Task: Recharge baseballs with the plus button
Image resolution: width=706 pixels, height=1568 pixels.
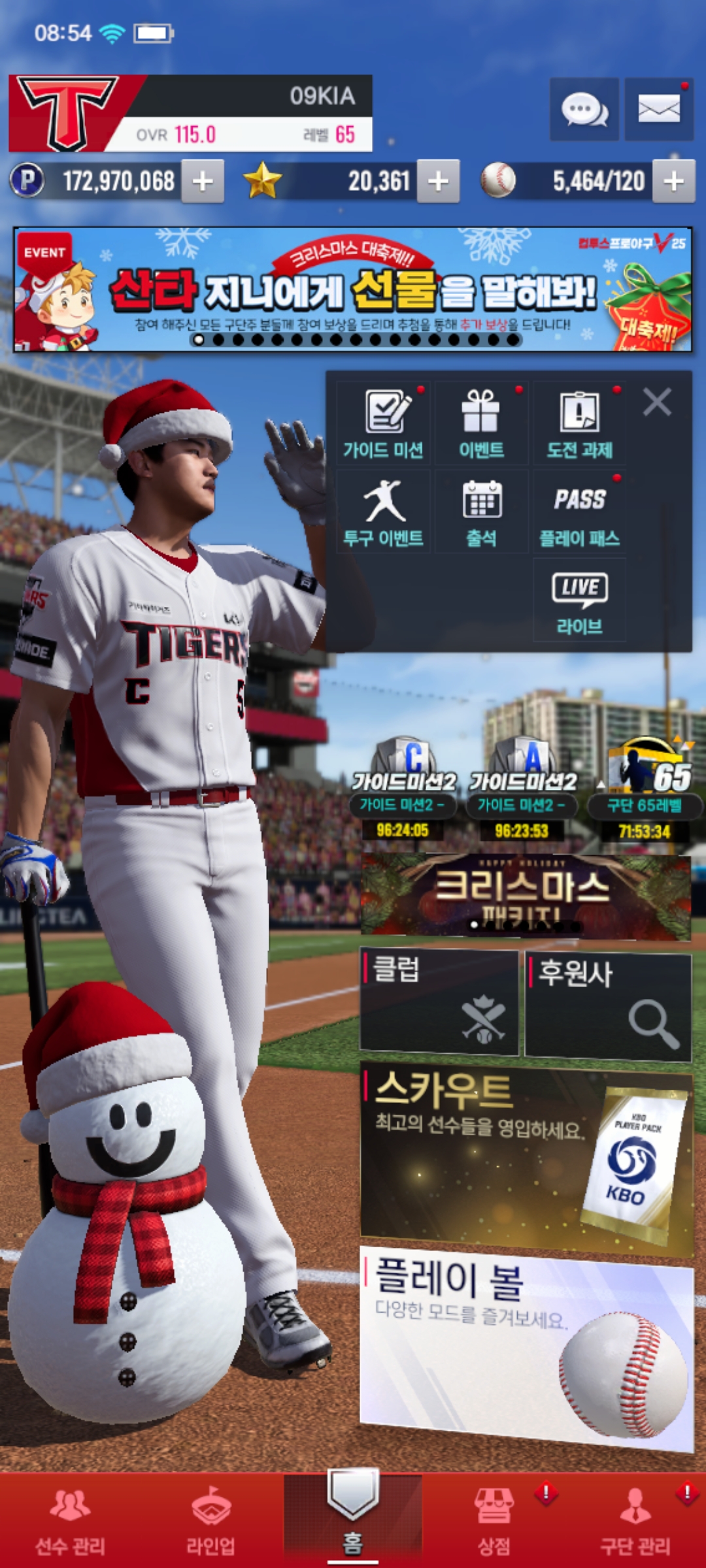Action: click(674, 181)
